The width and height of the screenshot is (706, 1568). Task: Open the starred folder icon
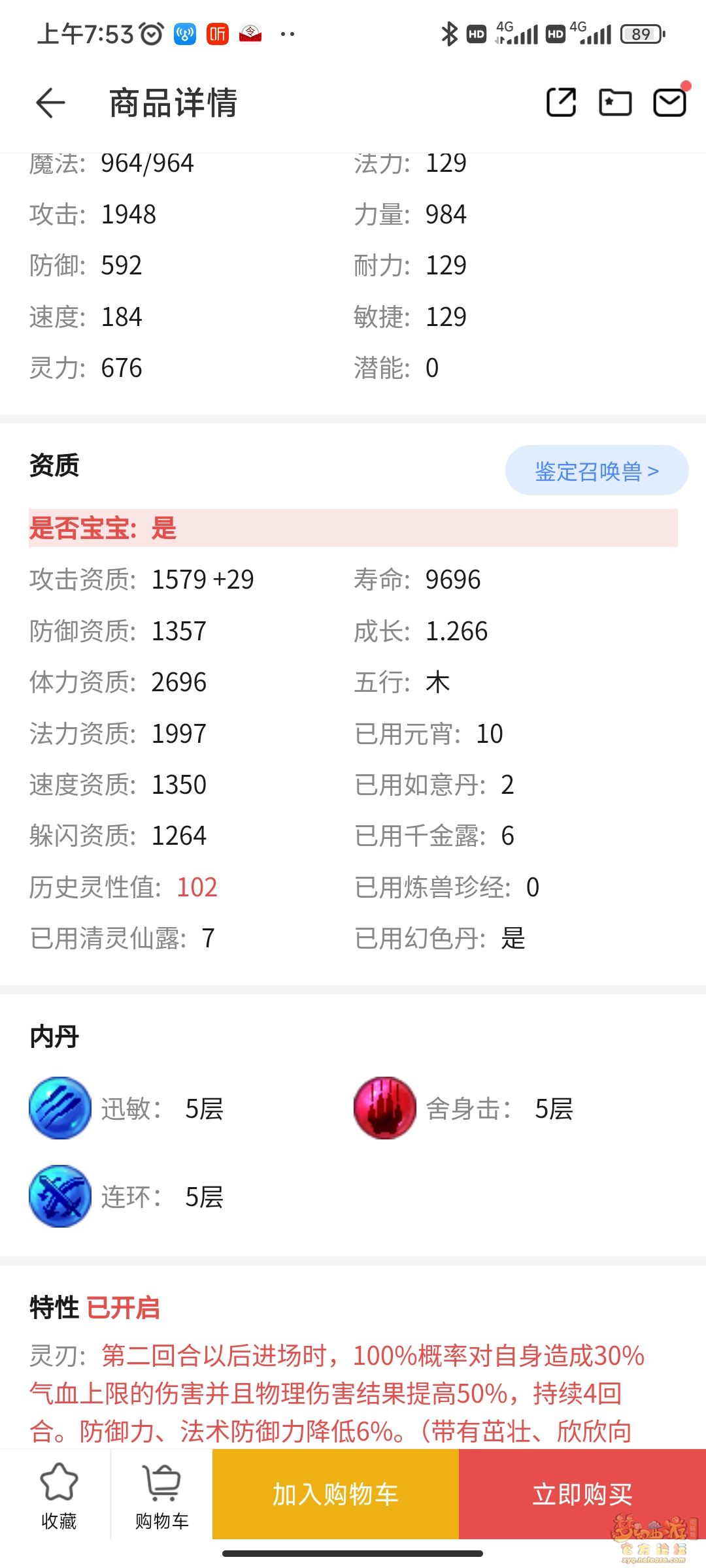point(615,103)
